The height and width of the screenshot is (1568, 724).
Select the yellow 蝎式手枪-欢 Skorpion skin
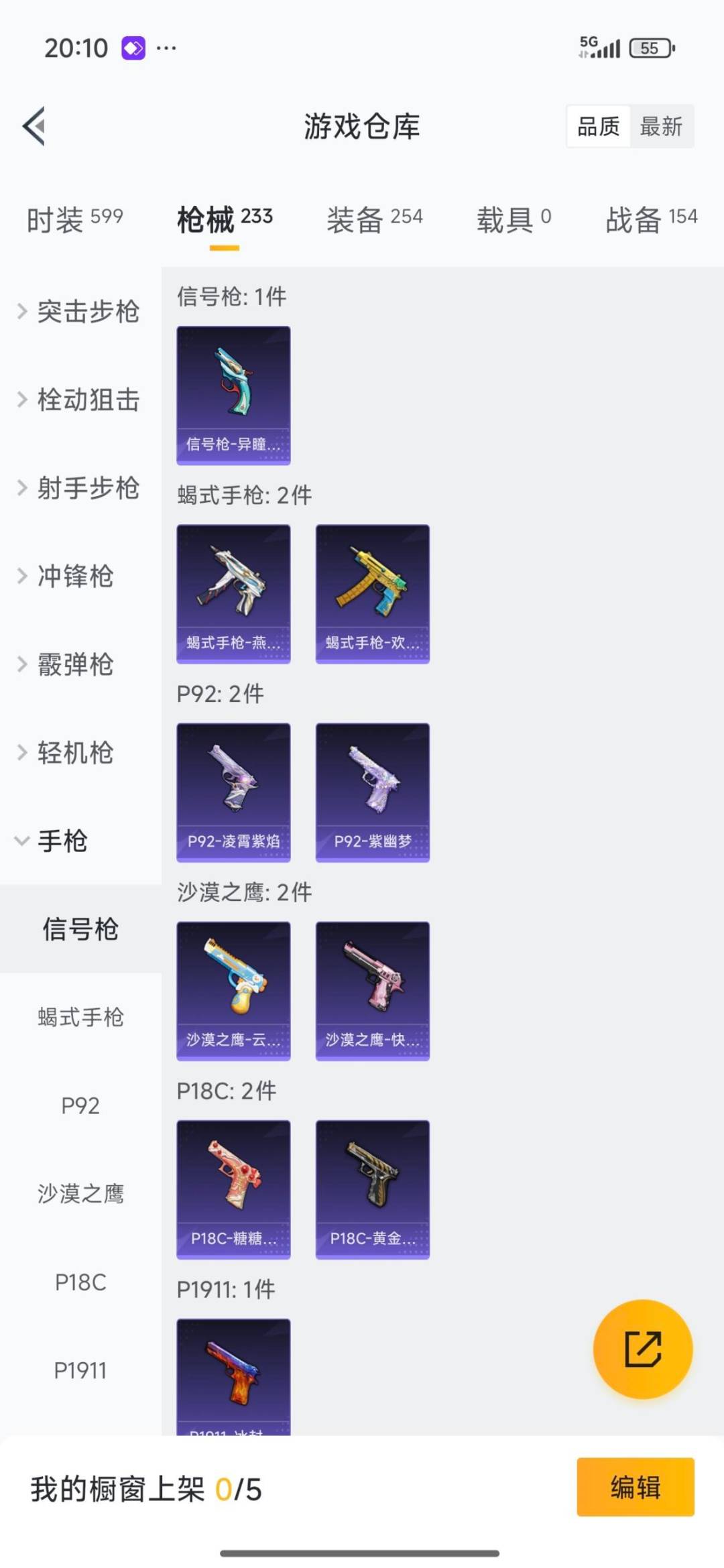(371, 593)
